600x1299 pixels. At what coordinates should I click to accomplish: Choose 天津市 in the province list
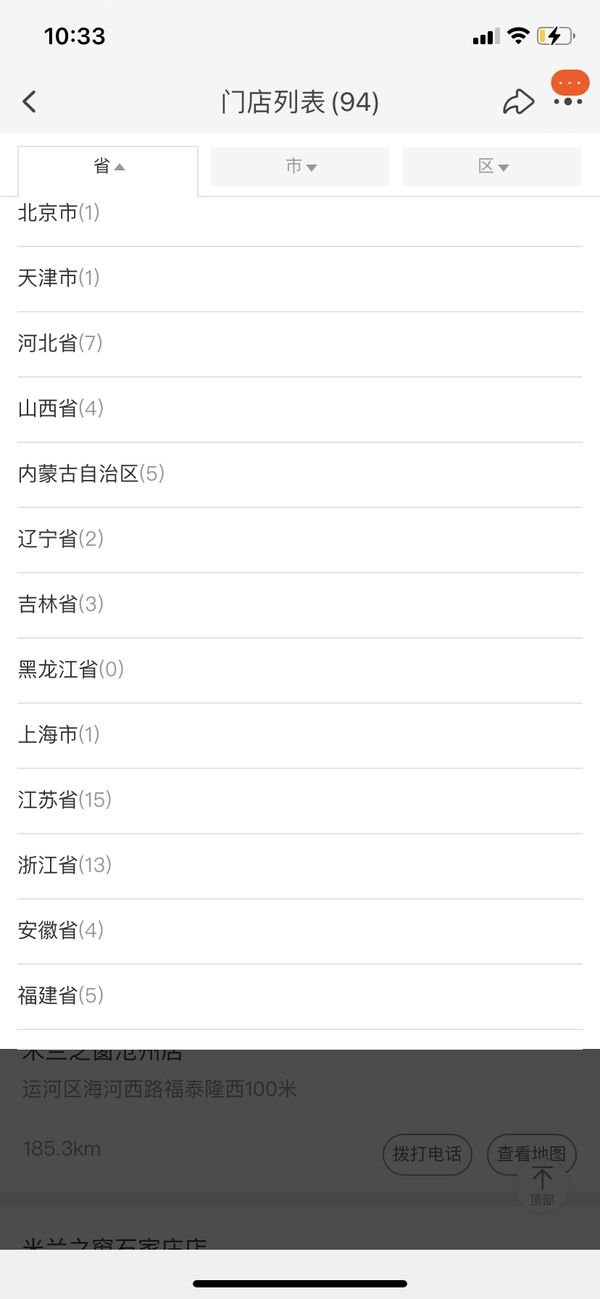click(60, 278)
